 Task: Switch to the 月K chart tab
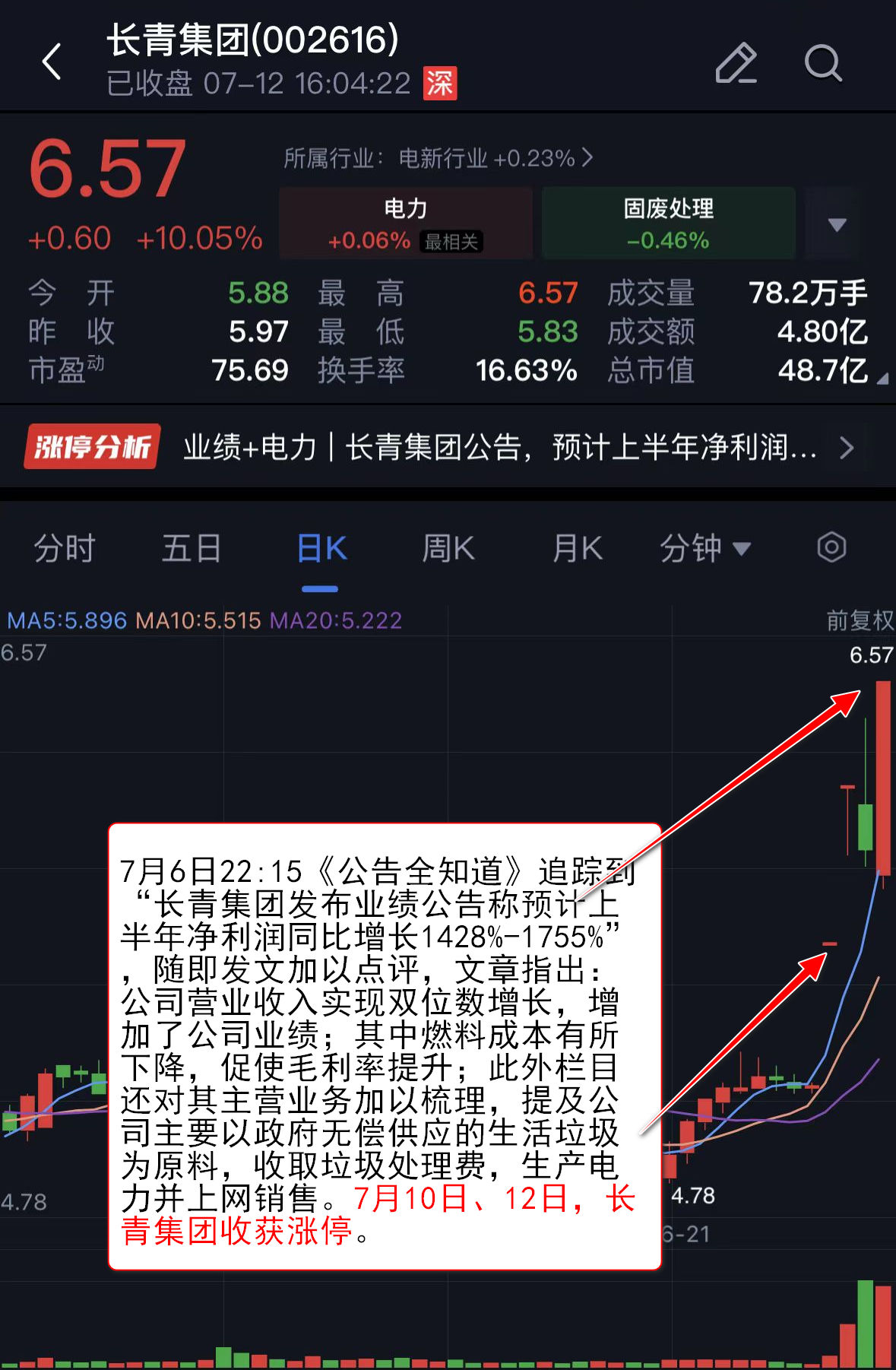click(x=578, y=548)
